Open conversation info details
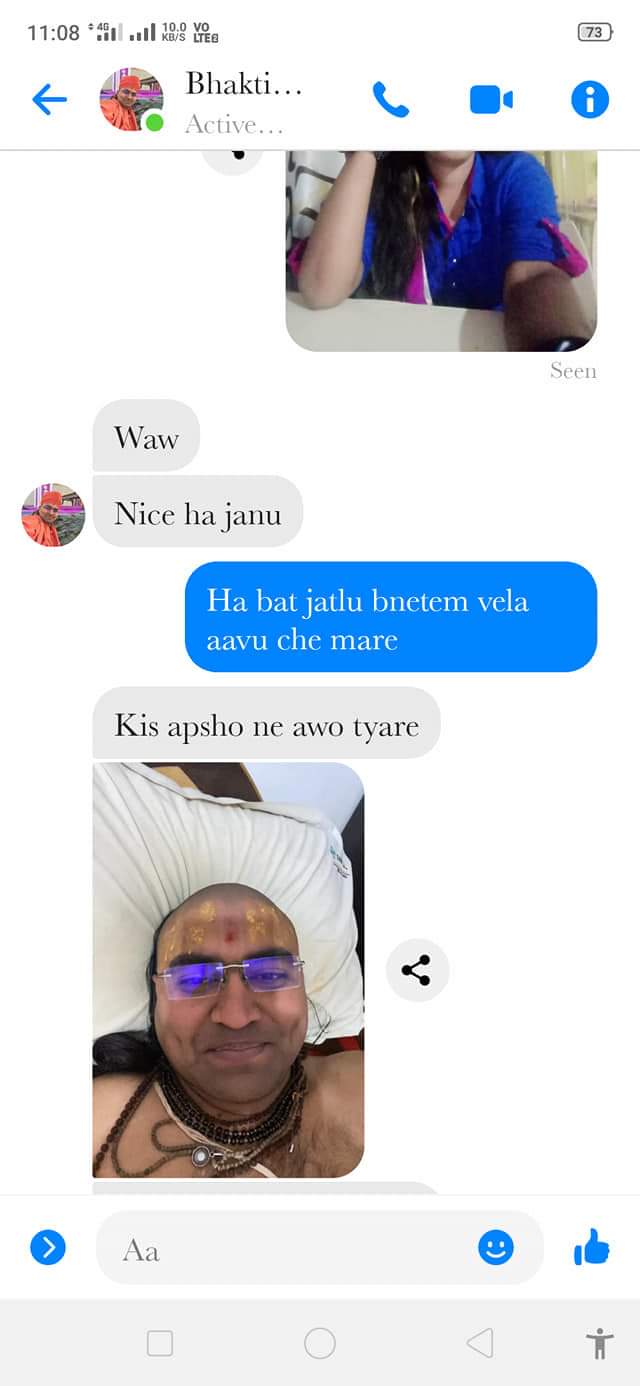The height and width of the screenshot is (1386, 640). point(590,99)
